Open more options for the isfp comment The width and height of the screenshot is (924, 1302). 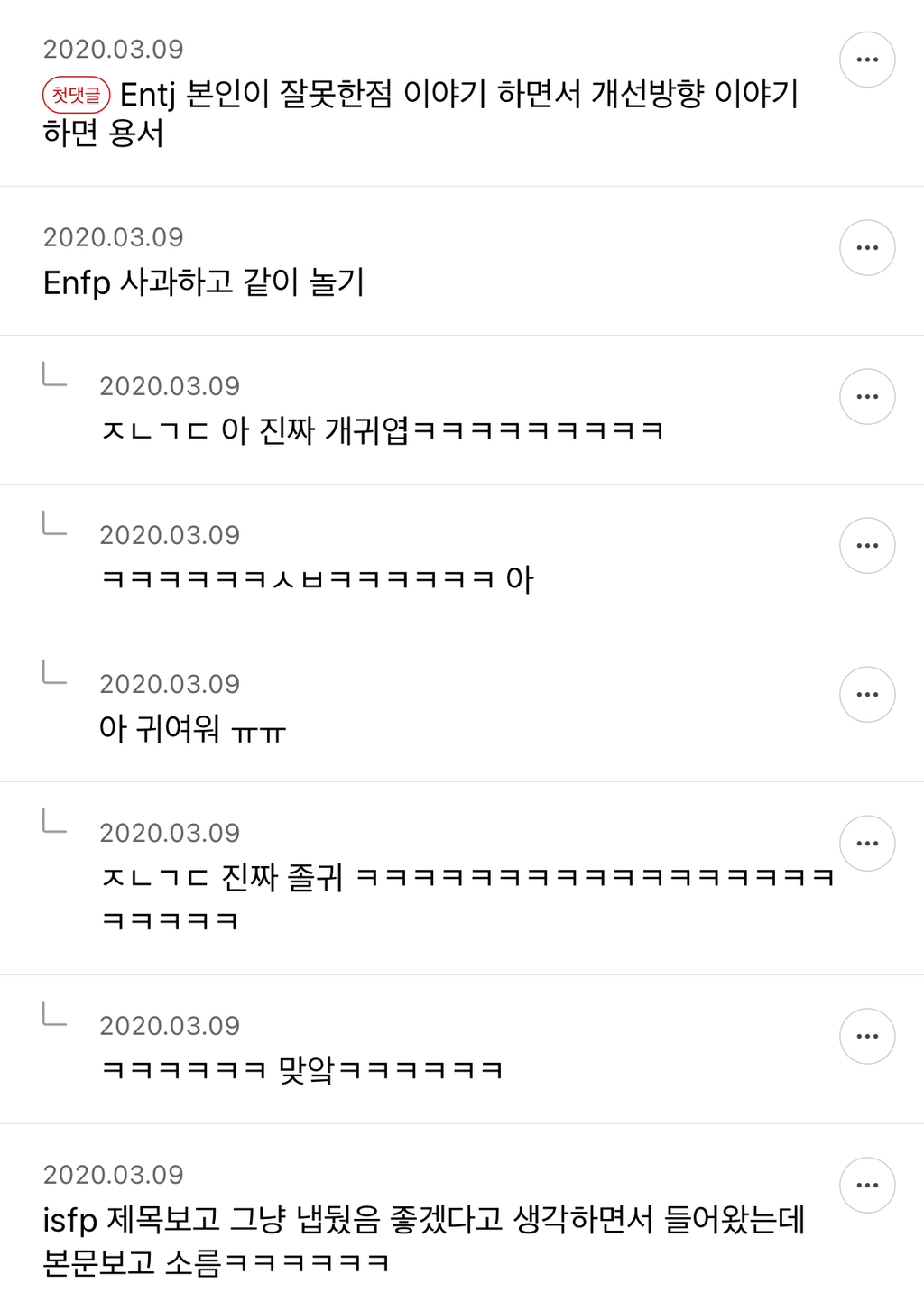(867, 1185)
